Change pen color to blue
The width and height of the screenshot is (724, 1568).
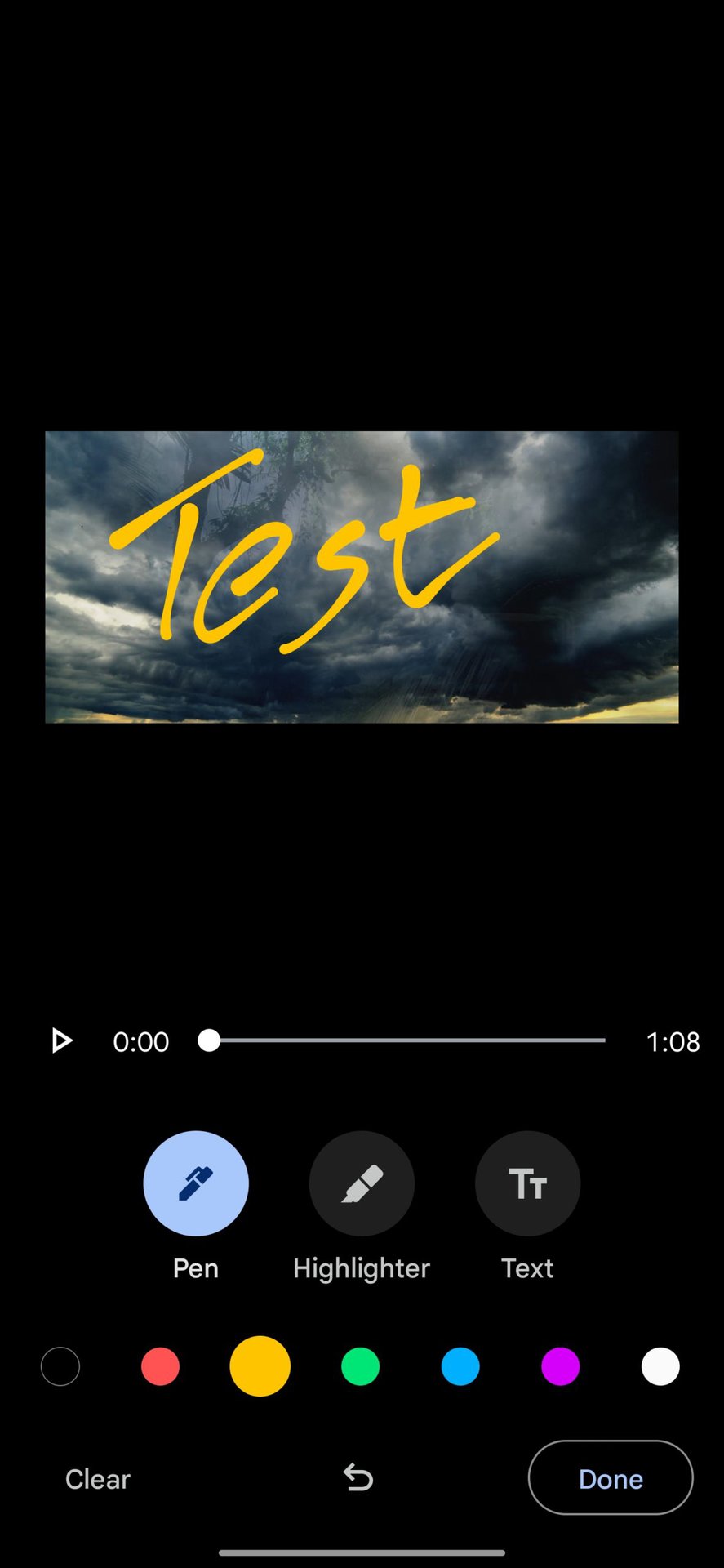460,1366
